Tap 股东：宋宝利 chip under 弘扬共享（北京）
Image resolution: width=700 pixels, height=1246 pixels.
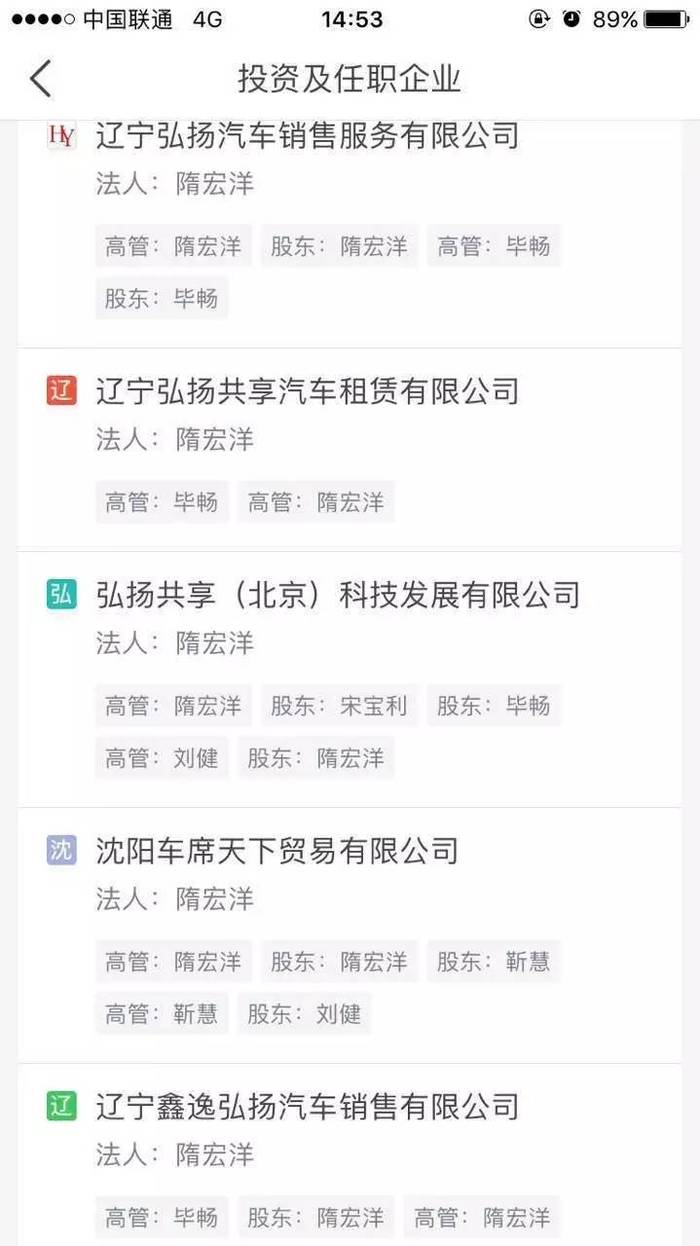pyautogui.click(x=339, y=706)
